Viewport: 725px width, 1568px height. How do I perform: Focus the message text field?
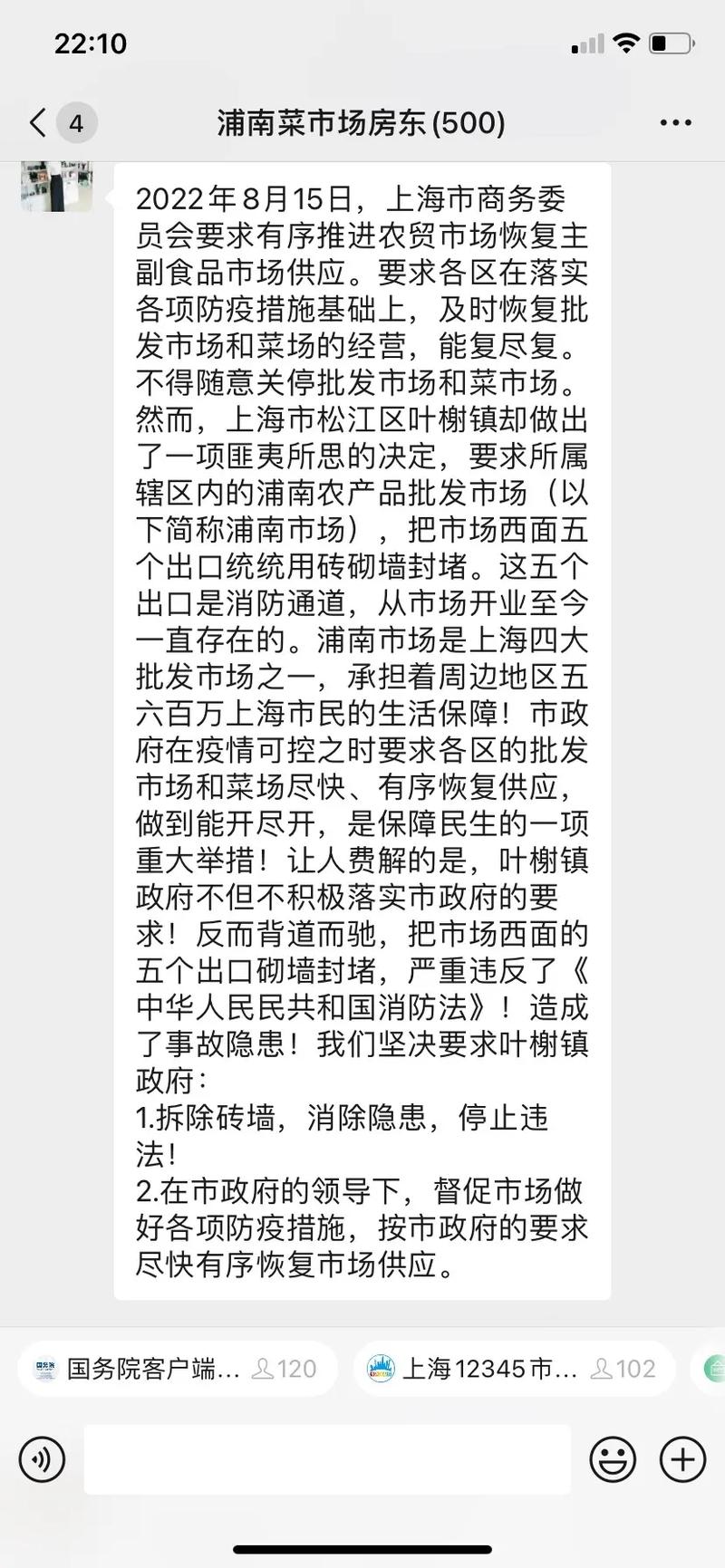(327, 1459)
